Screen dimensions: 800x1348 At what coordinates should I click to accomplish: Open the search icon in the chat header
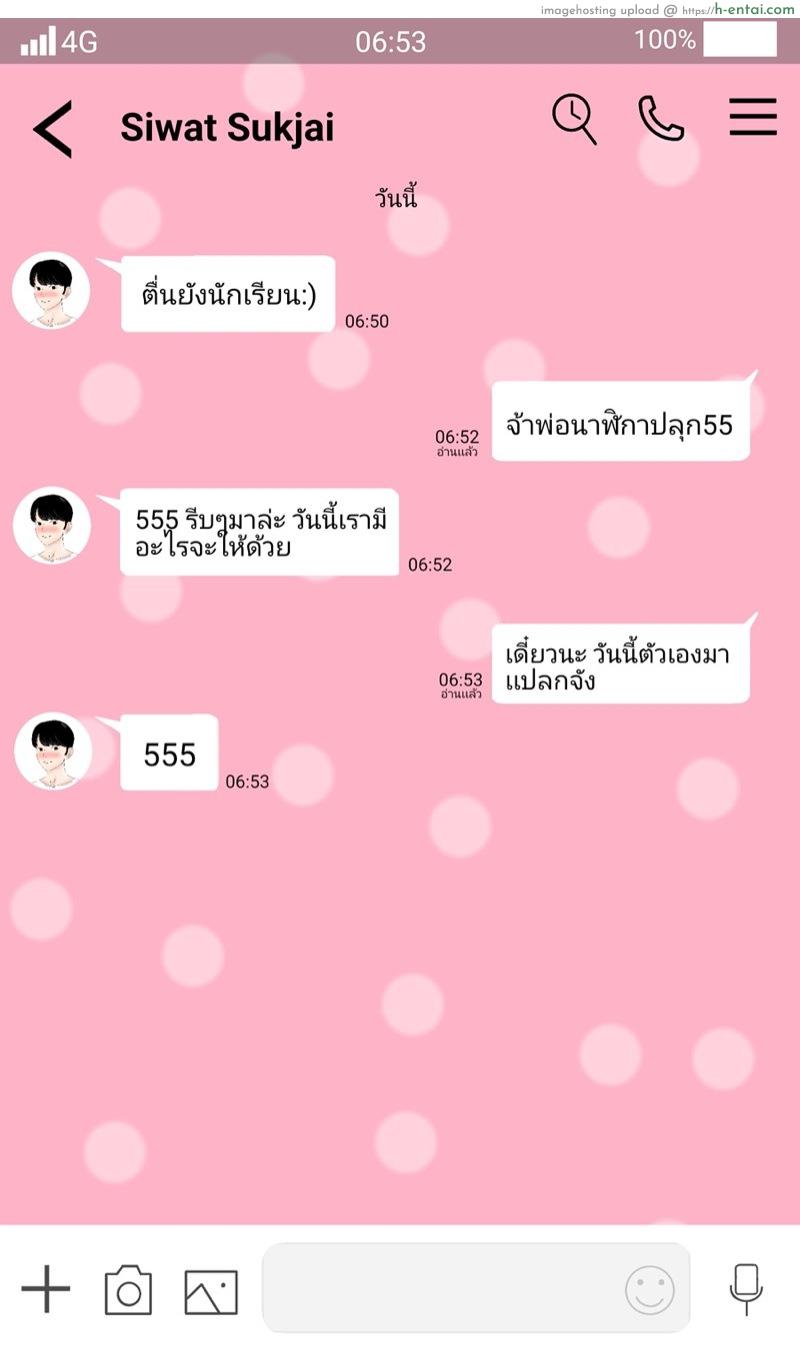572,117
